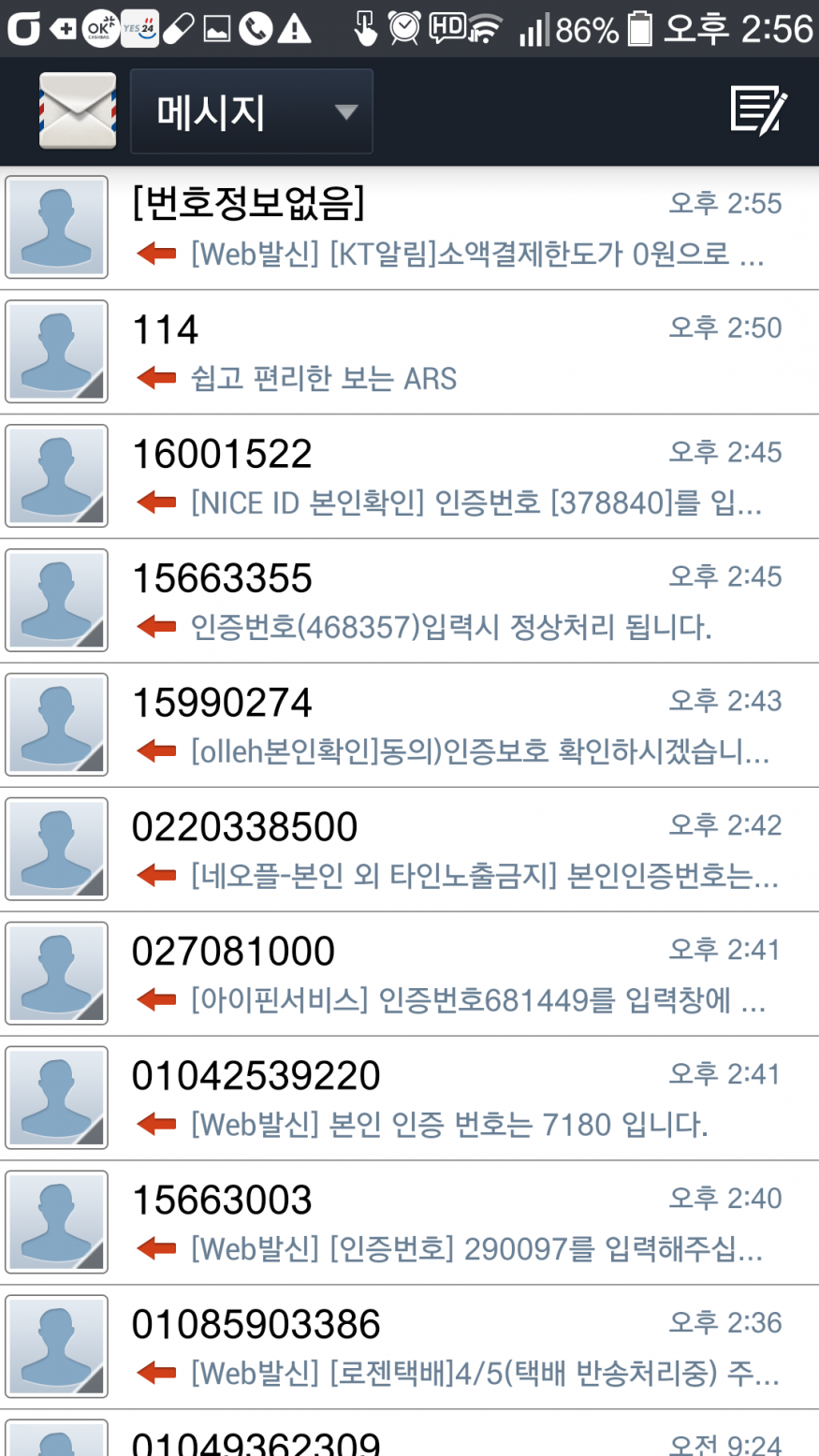The image size is (819, 1456).
Task: View the message from 15663003
Action: pyautogui.click(x=409, y=1224)
